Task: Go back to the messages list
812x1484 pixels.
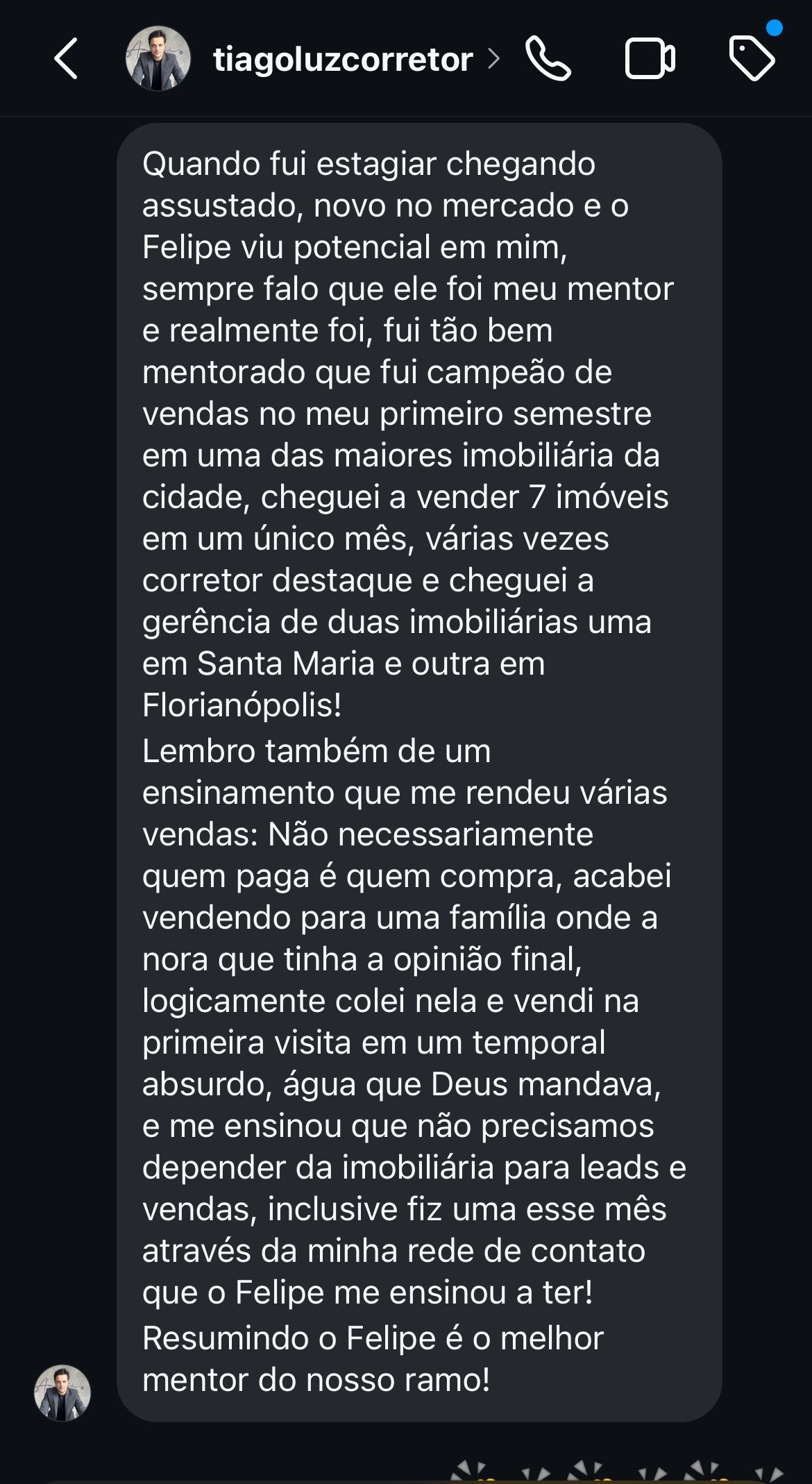Action: 66,58
